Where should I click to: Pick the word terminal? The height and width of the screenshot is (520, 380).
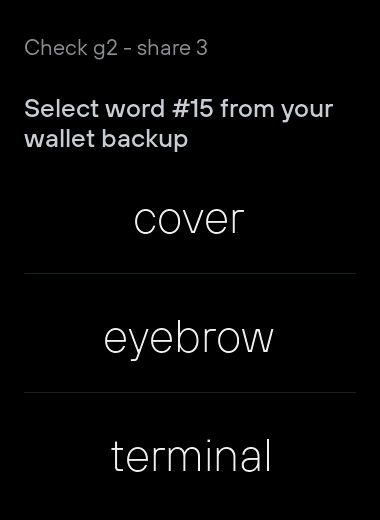click(190, 456)
